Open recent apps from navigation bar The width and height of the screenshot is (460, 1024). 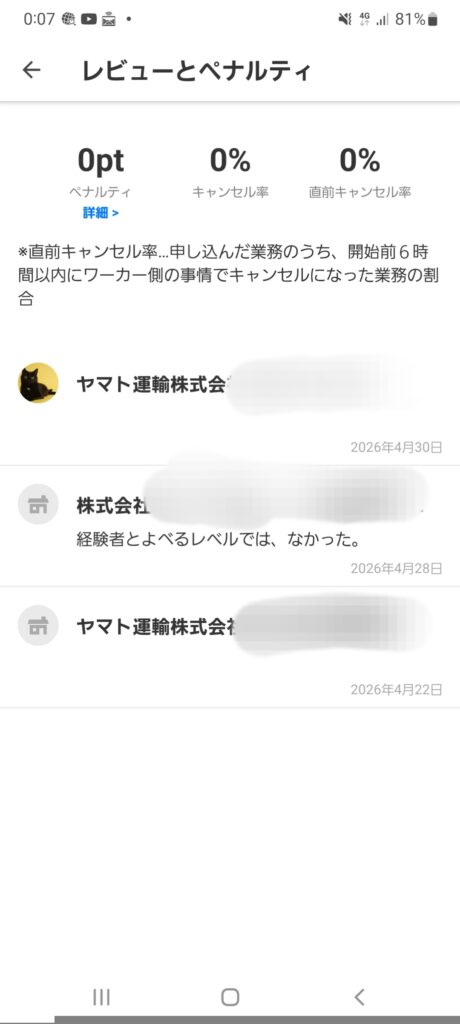tap(101, 997)
